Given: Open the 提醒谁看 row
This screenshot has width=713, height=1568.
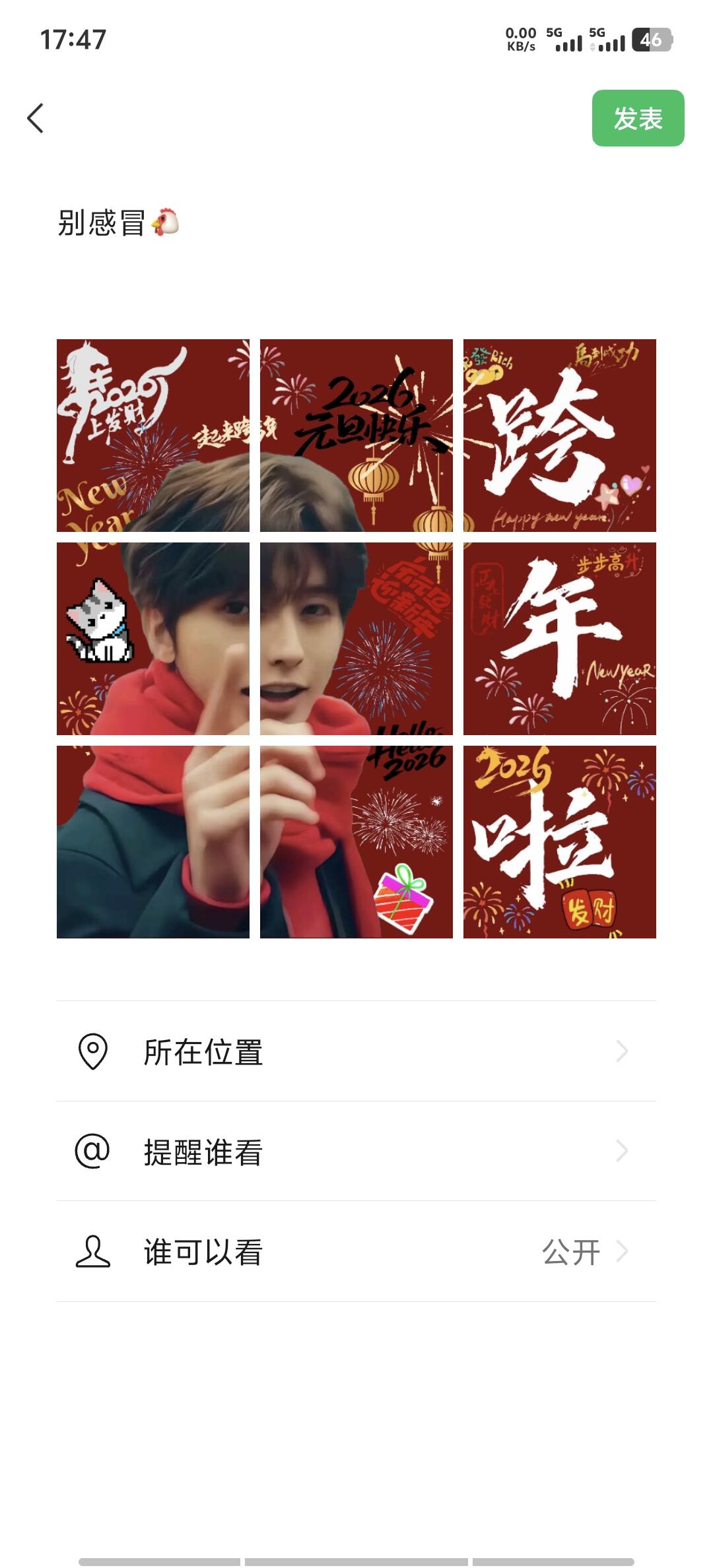Looking at the screenshot, I should pyautogui.click(x=356, y=1152).
